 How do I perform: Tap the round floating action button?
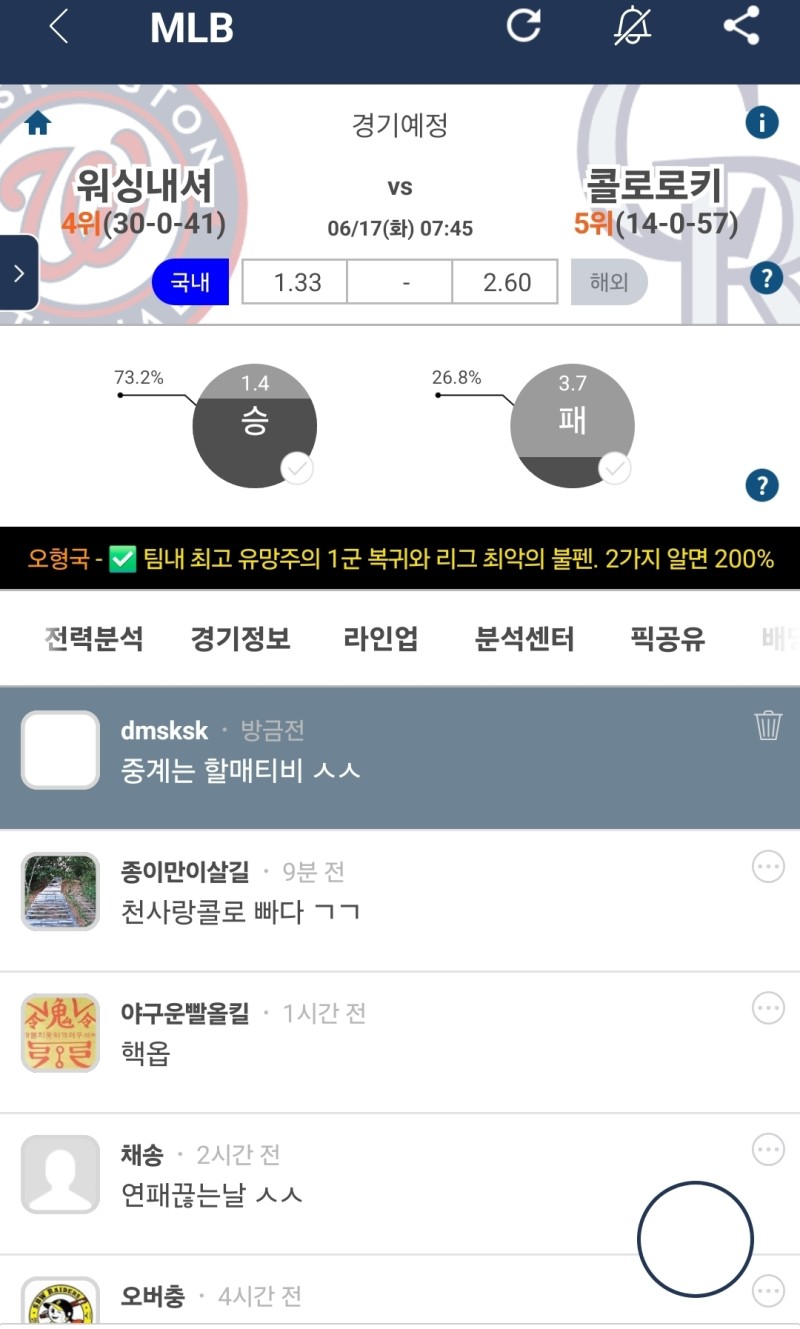pos(695,1239)
